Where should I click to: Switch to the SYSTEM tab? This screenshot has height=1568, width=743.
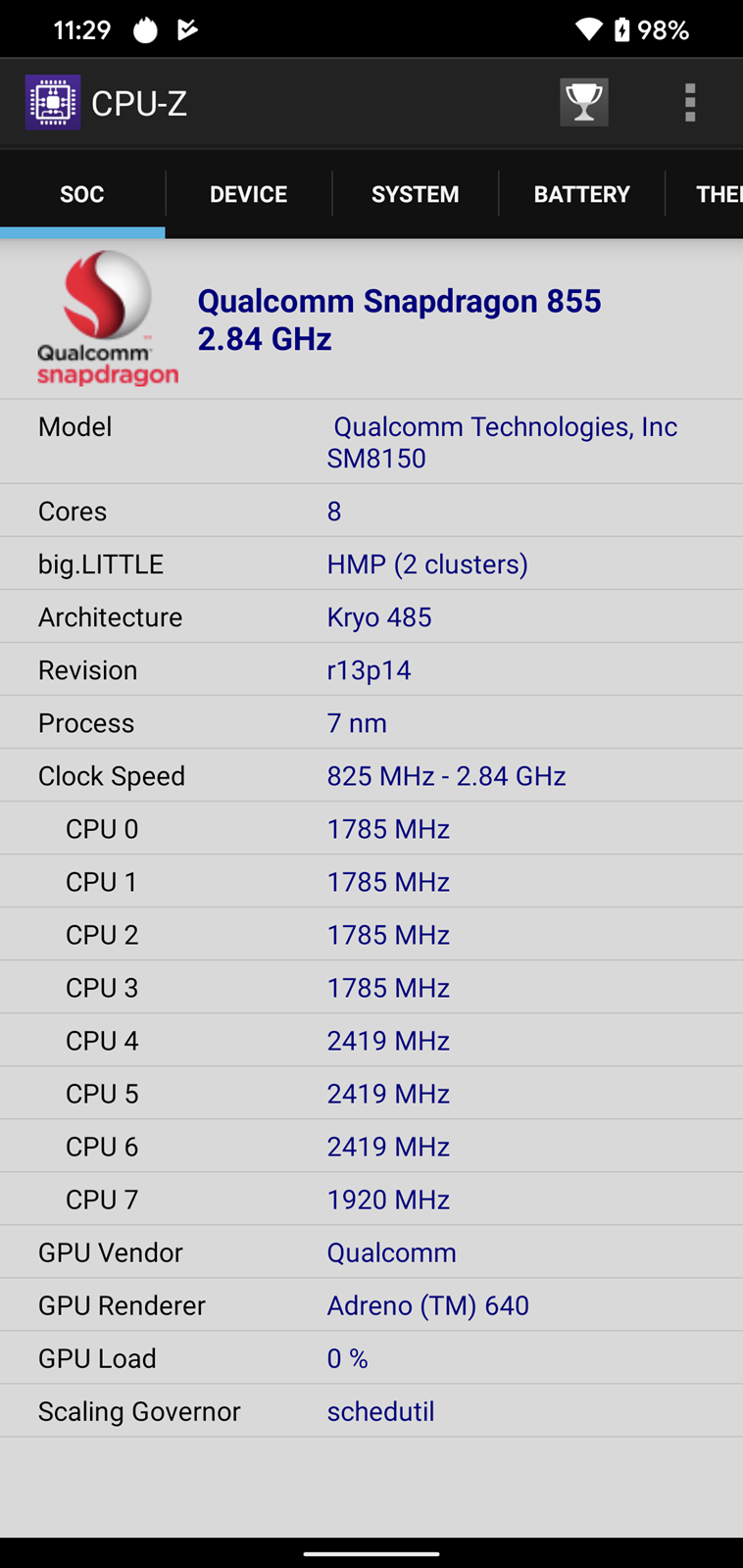pos(415,194)
